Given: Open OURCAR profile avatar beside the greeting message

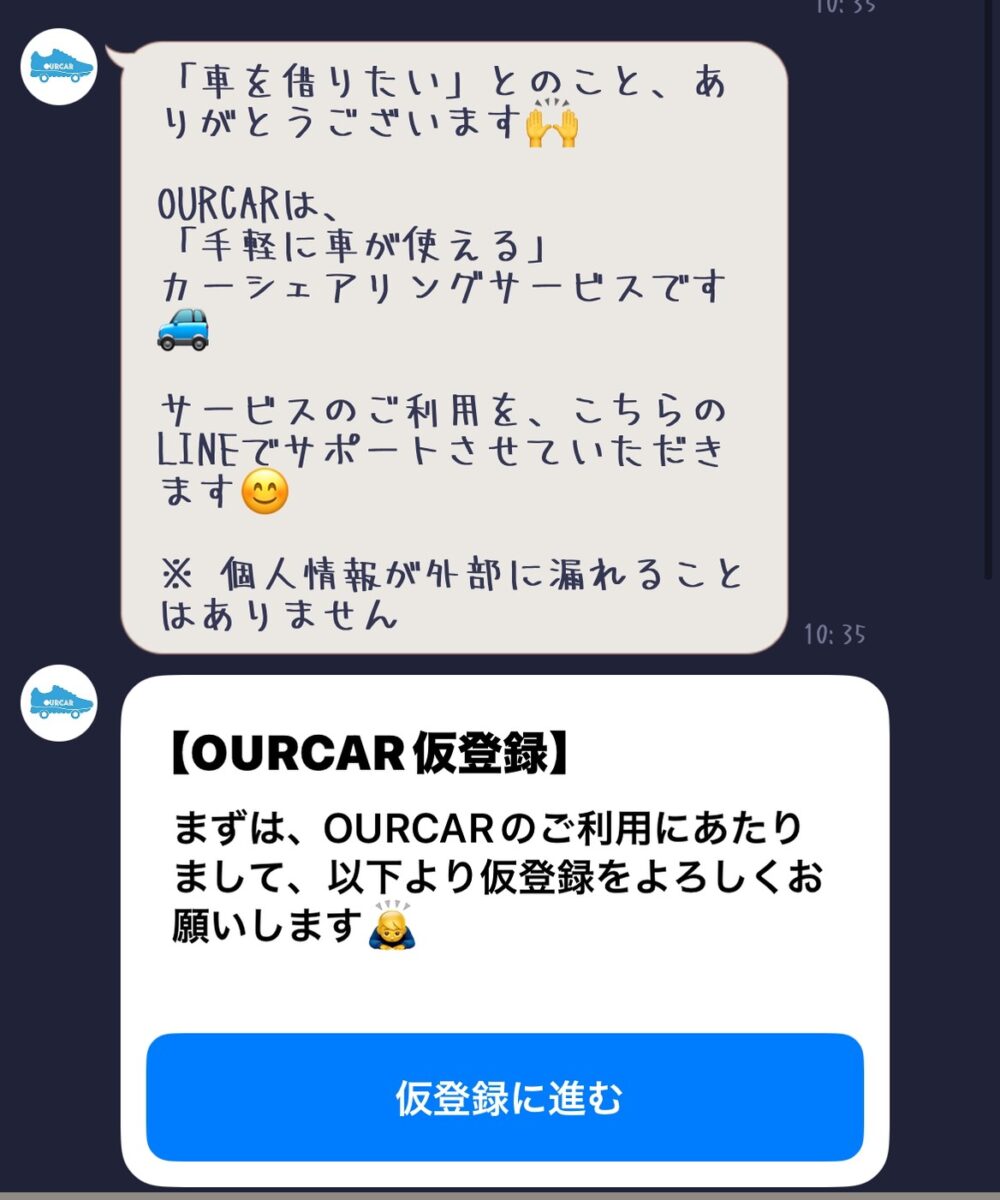Looking at the screenshot, I should [x=60, y=67].
